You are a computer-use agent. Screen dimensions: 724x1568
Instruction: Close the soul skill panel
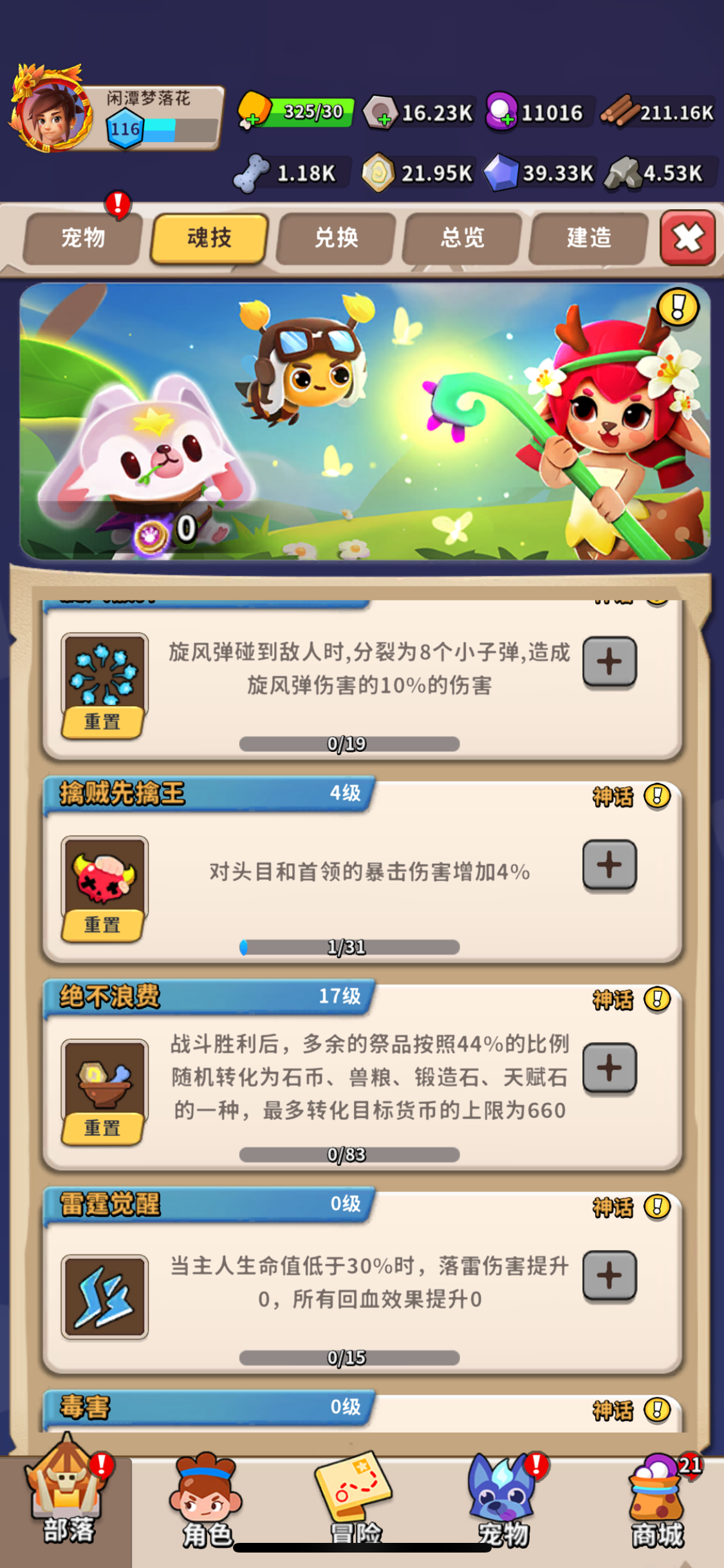tap(687, 238)
